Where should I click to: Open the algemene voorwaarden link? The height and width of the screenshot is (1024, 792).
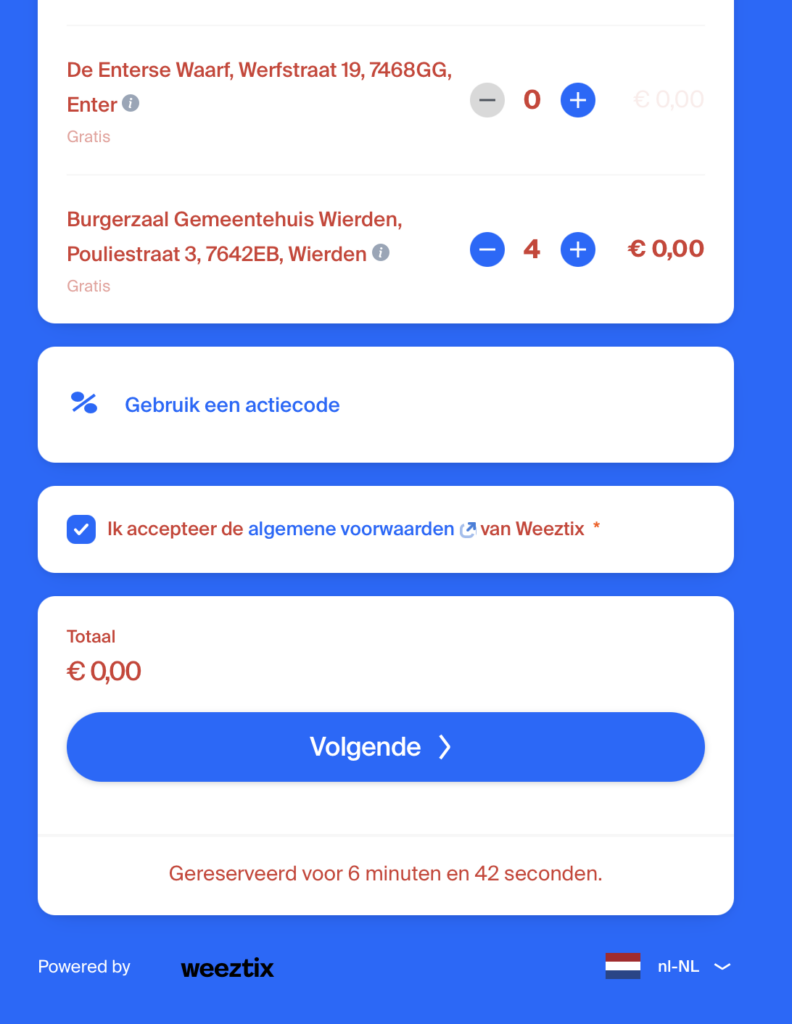(351, 529)
